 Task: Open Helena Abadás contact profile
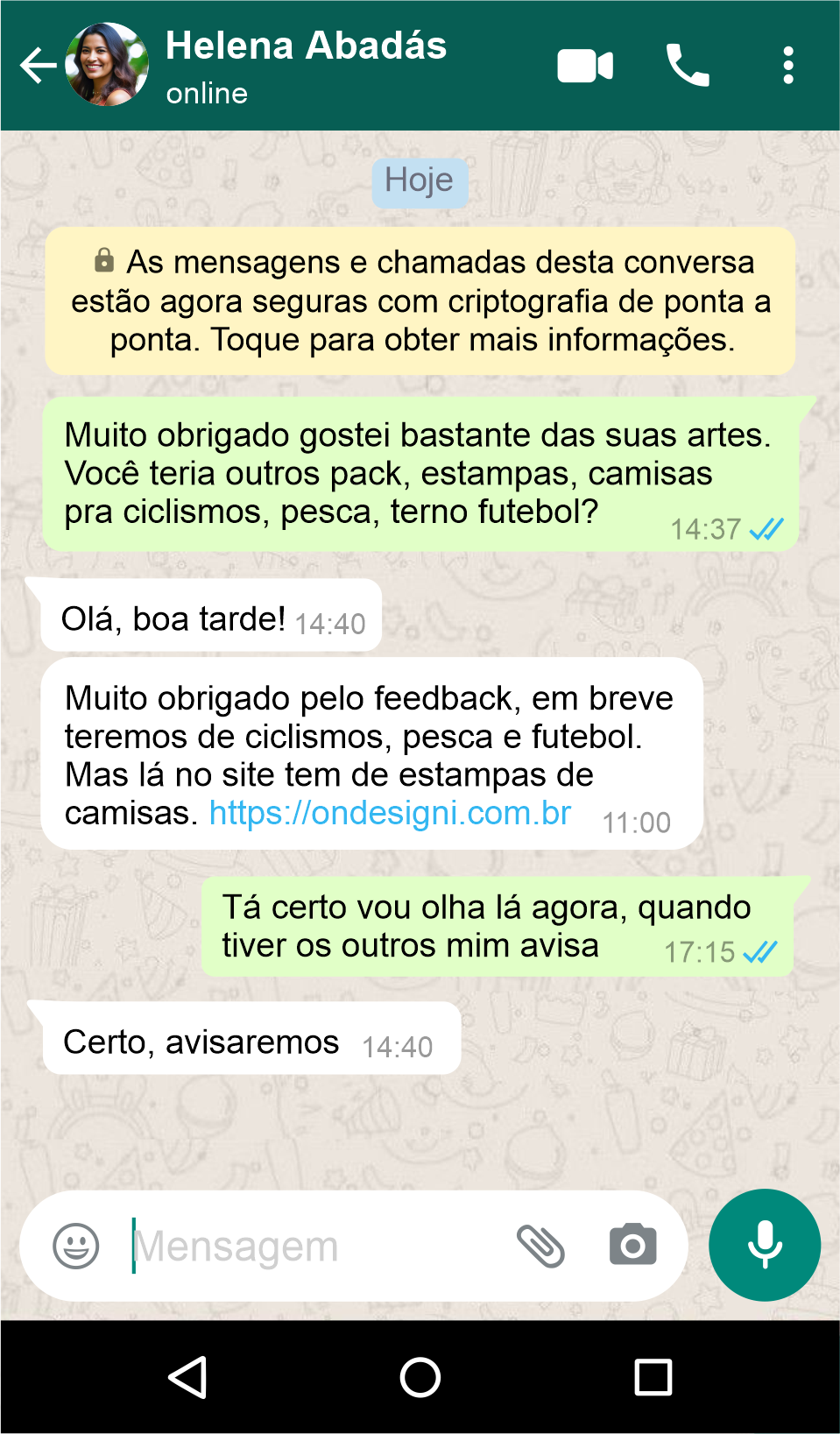(x=305, y=65)
